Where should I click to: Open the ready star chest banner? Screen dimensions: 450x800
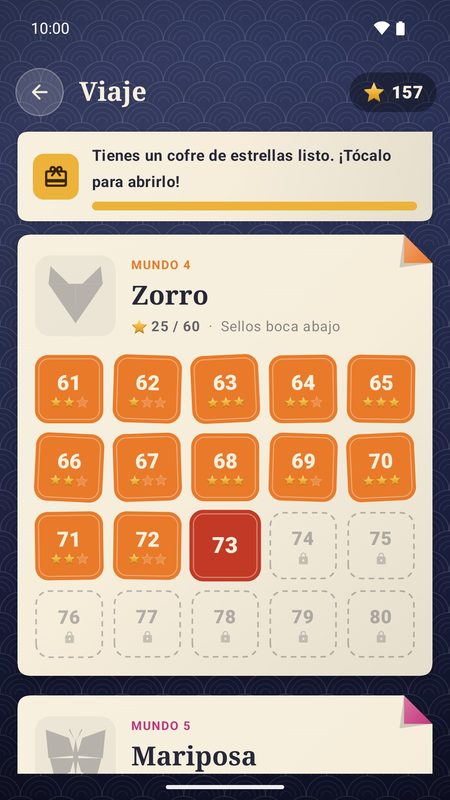(225, 177)
